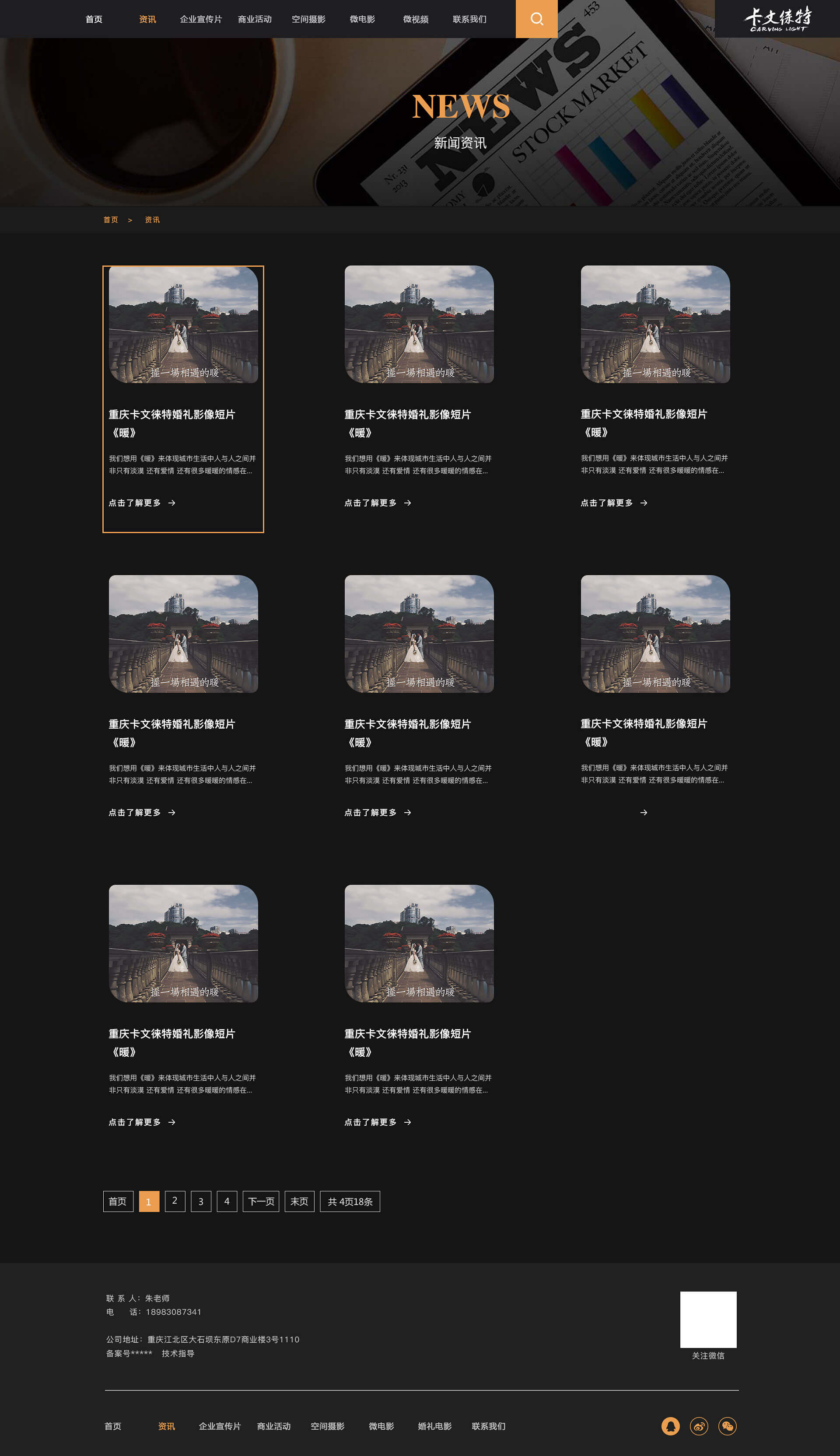Open 联系我们 in the top navigation
The width and height of the screenshot is (840, 1456).
click(x=469, y=20)
